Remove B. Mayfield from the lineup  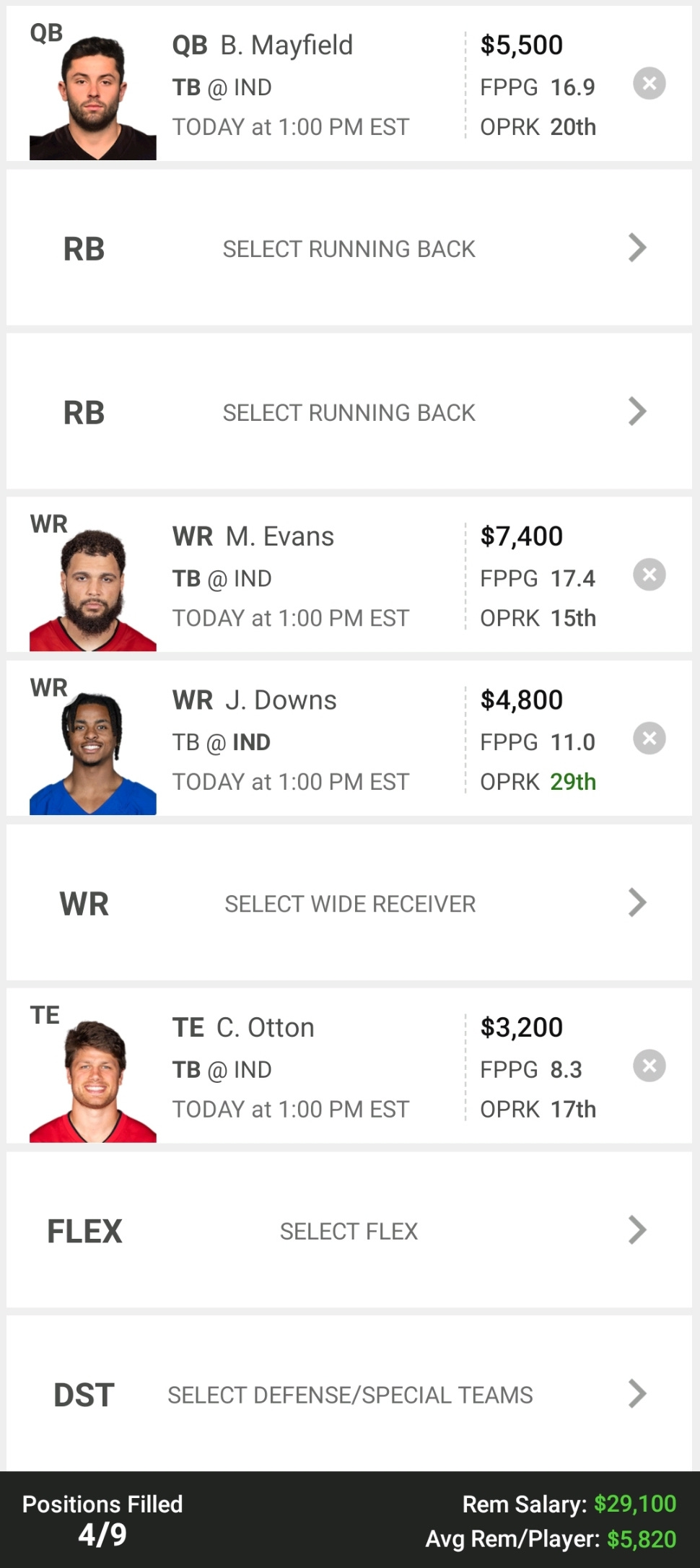pyautogui.click(x=650, y=84)
